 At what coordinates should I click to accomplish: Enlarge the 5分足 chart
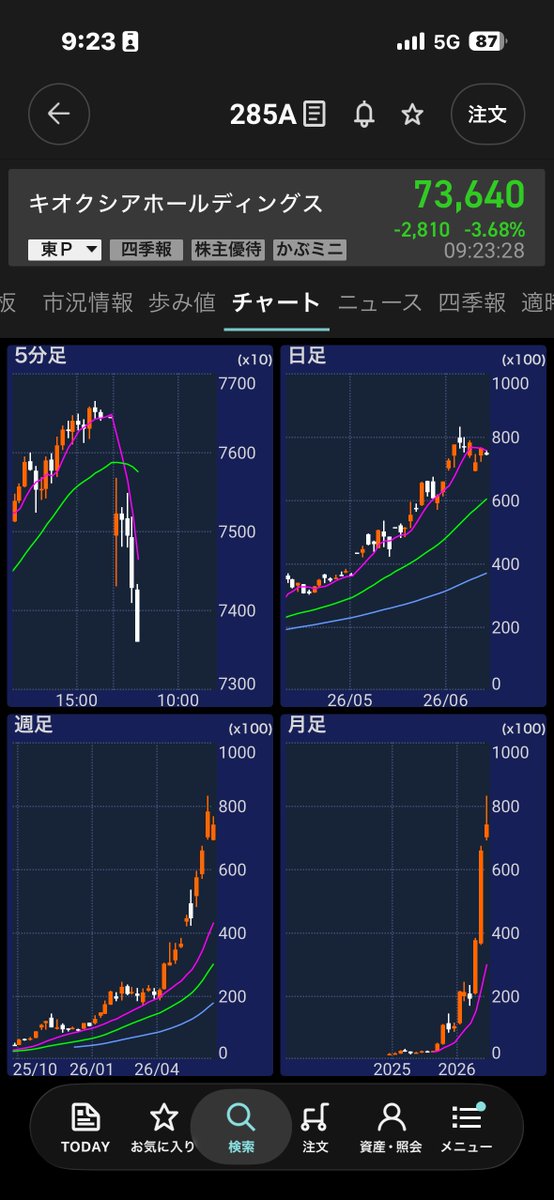[139, 526]
